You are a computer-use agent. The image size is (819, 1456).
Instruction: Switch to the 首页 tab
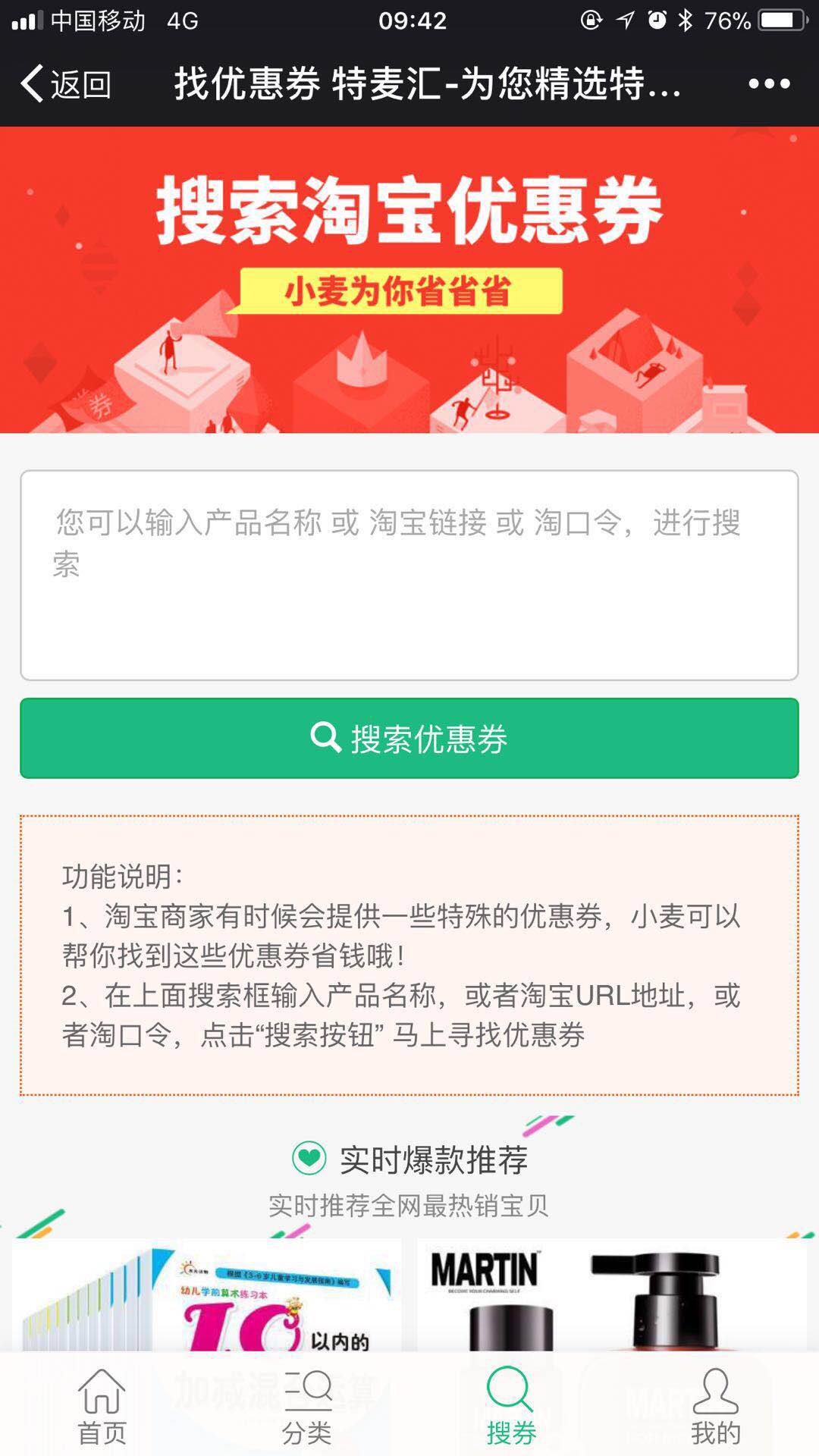click(102, 1406)
